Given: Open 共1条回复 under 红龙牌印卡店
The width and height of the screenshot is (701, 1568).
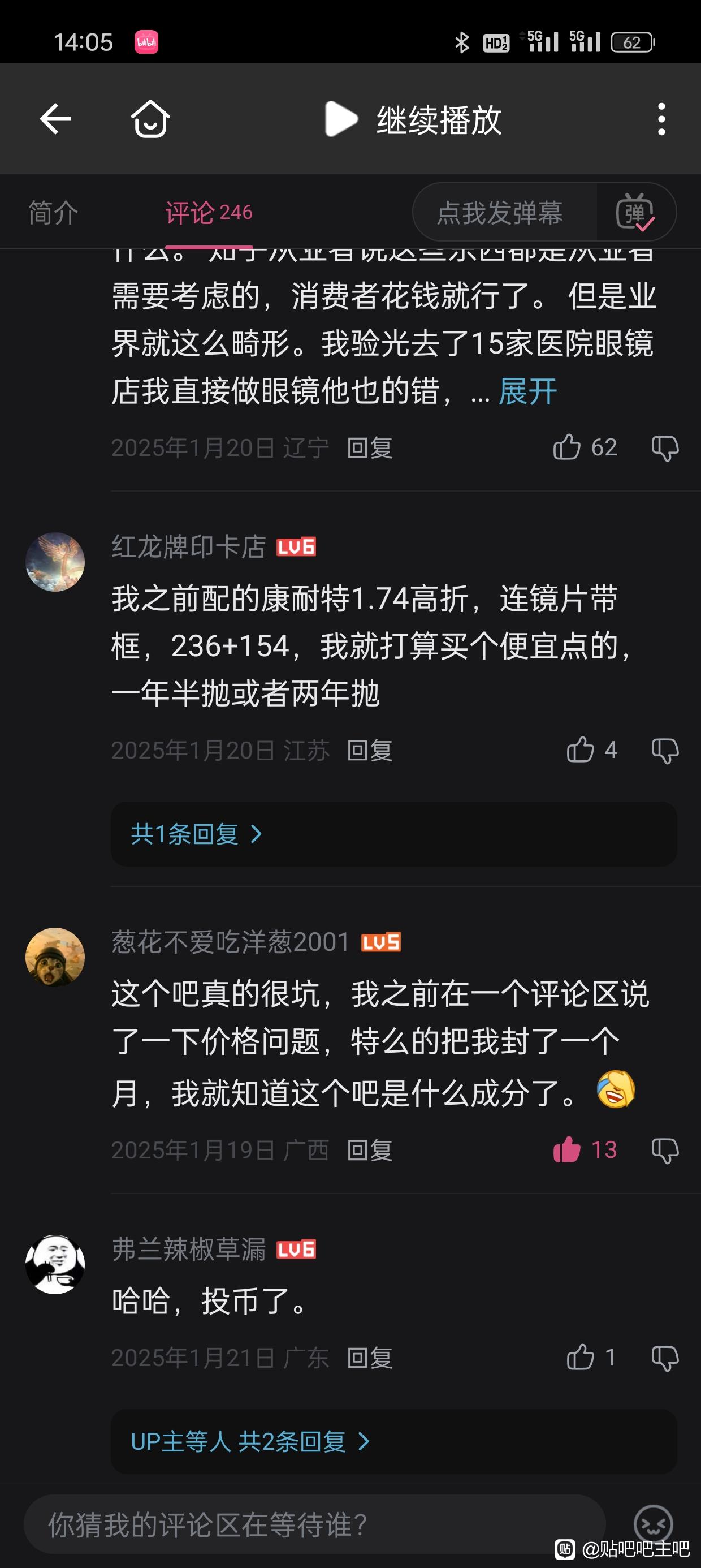Looking at the screenshot, I should point(196,834).
